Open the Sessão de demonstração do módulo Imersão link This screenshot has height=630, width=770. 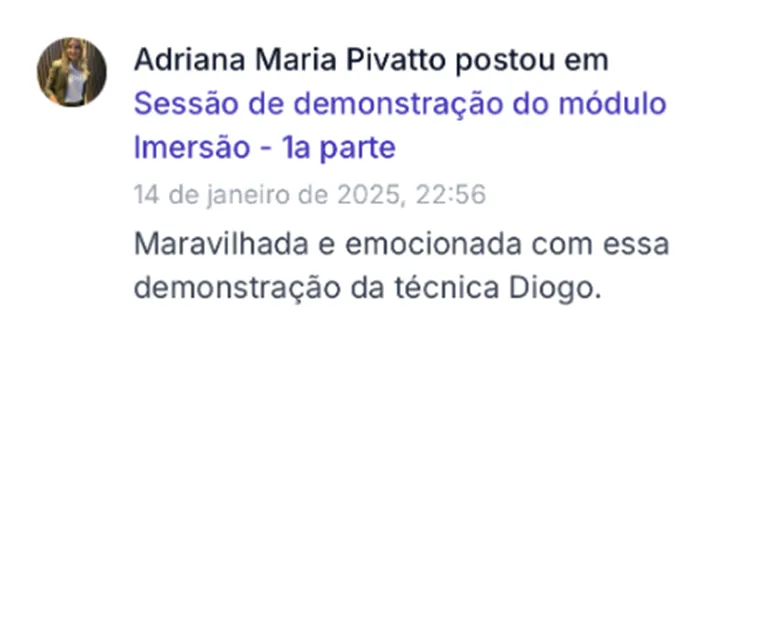click(399, 104)
